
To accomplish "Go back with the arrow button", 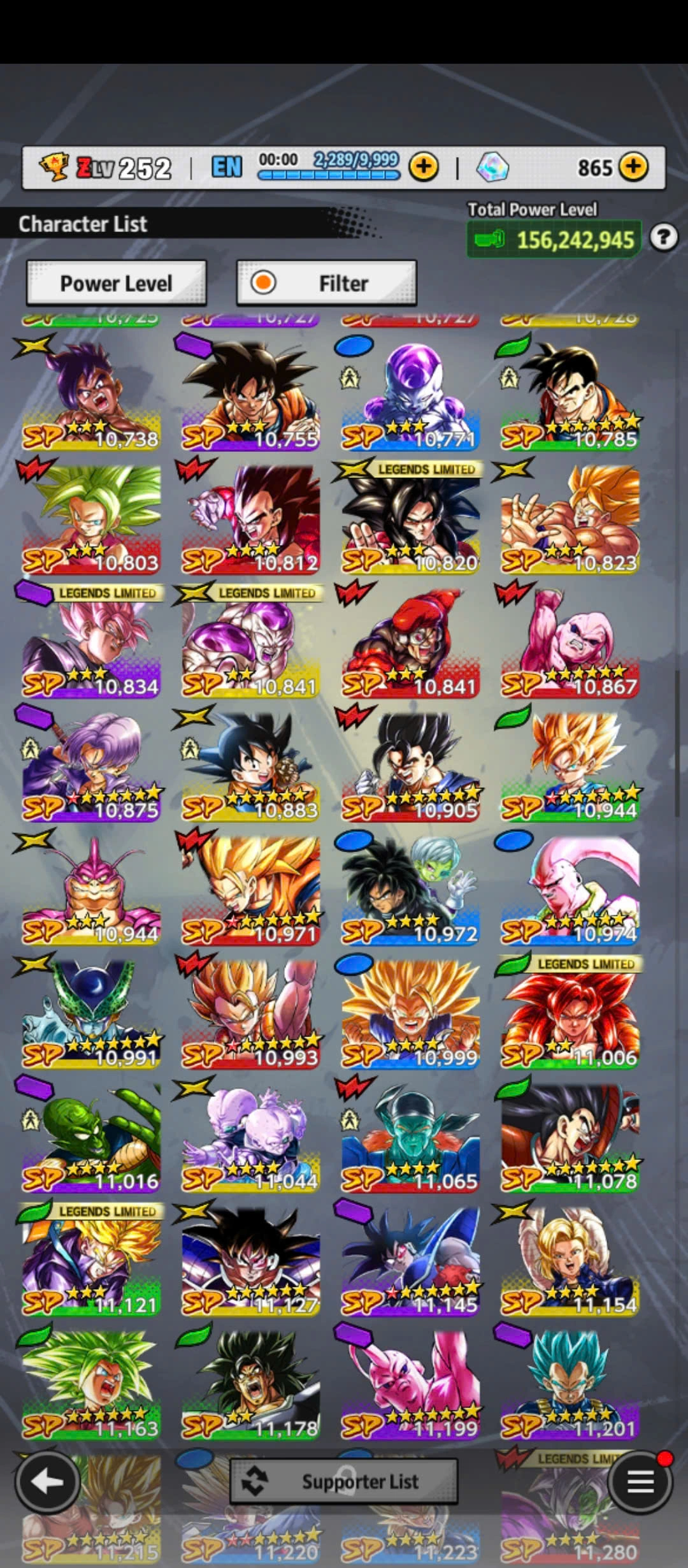I will click(47, 1481).
